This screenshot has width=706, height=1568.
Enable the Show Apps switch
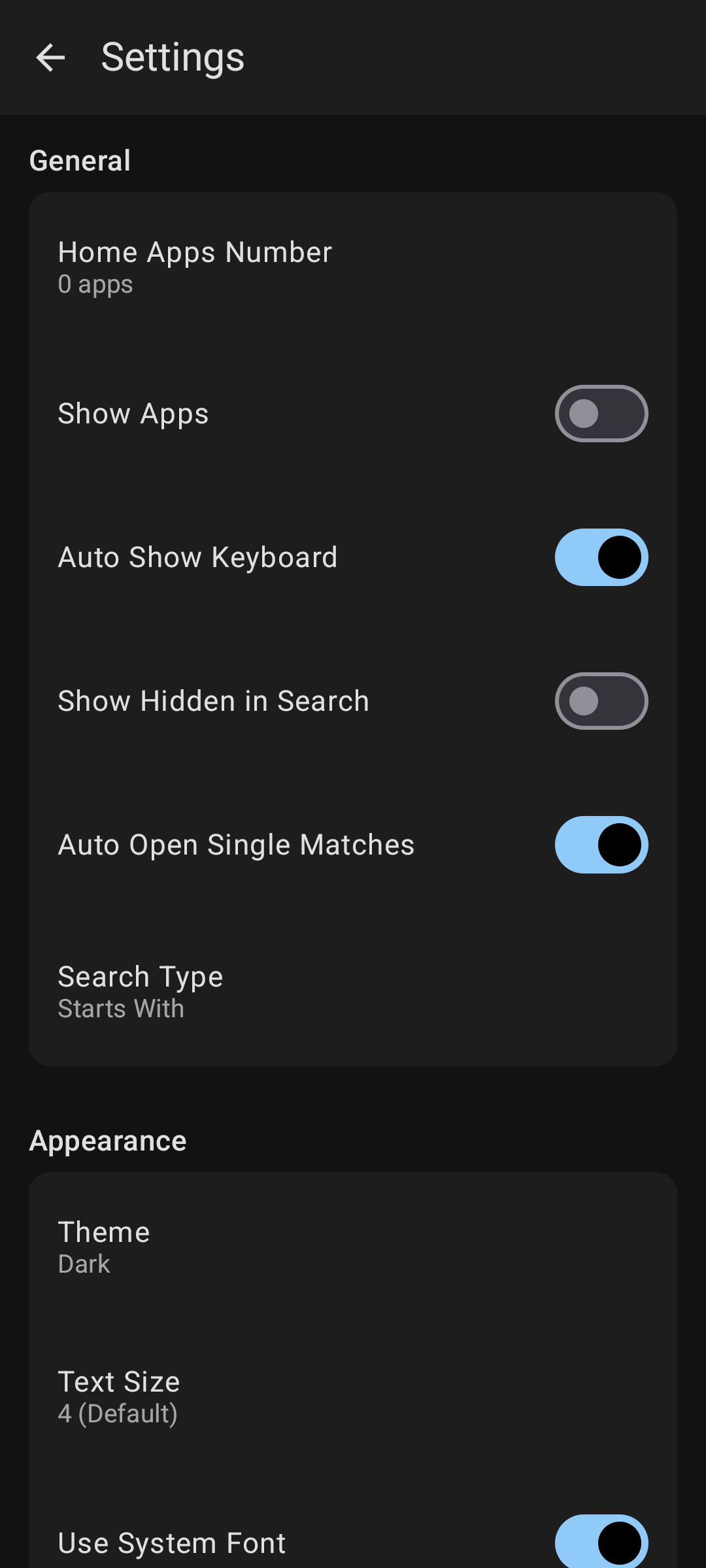pos(601,414)
